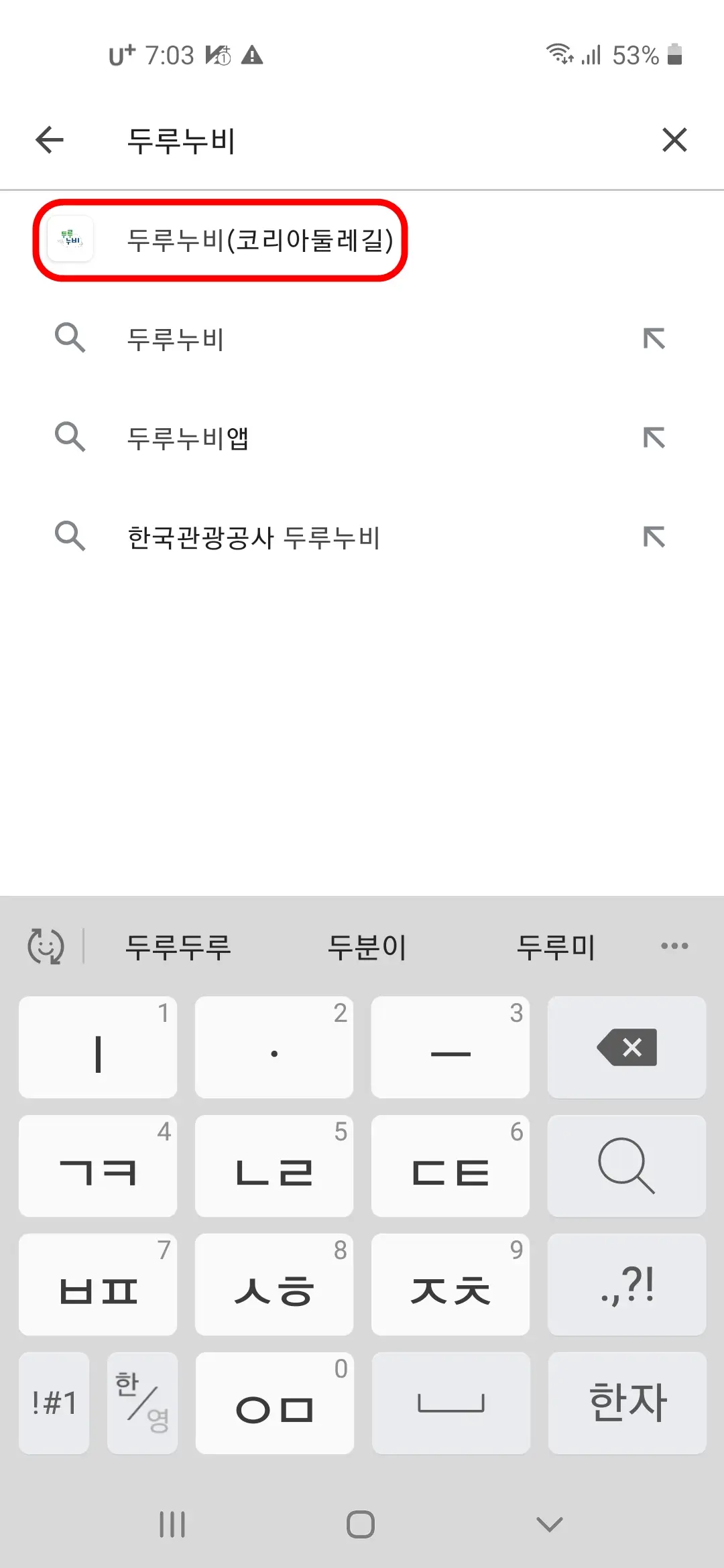Screen dimensions: 724x1568
Task: Clear the search text with the X button
Action: (x=674, y=140)
